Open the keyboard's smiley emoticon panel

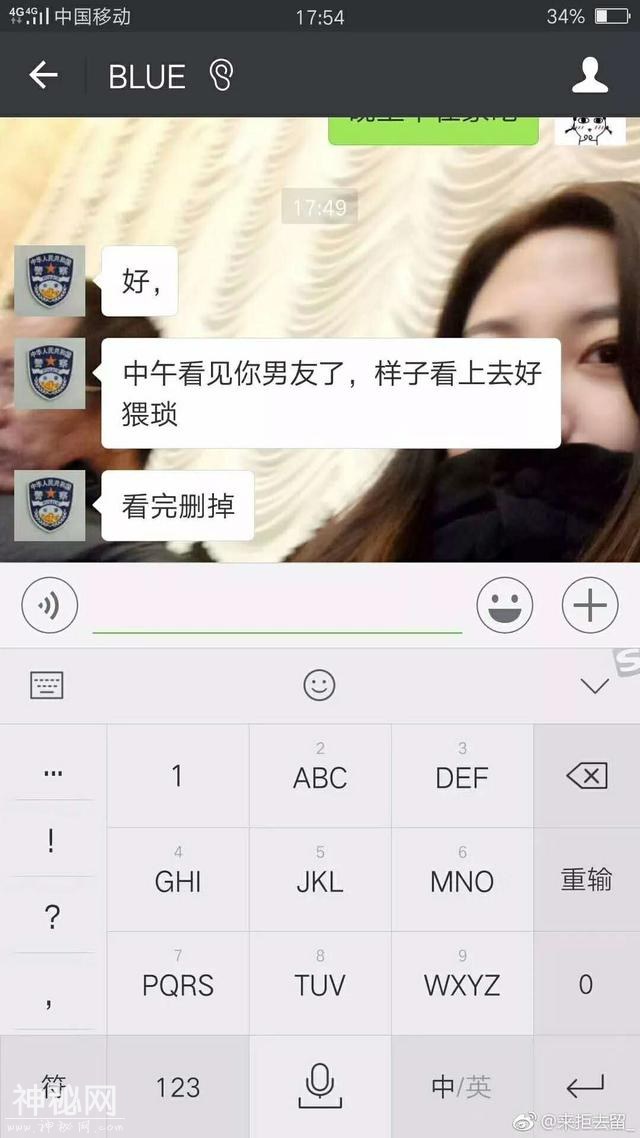click(x=319, y=685)
